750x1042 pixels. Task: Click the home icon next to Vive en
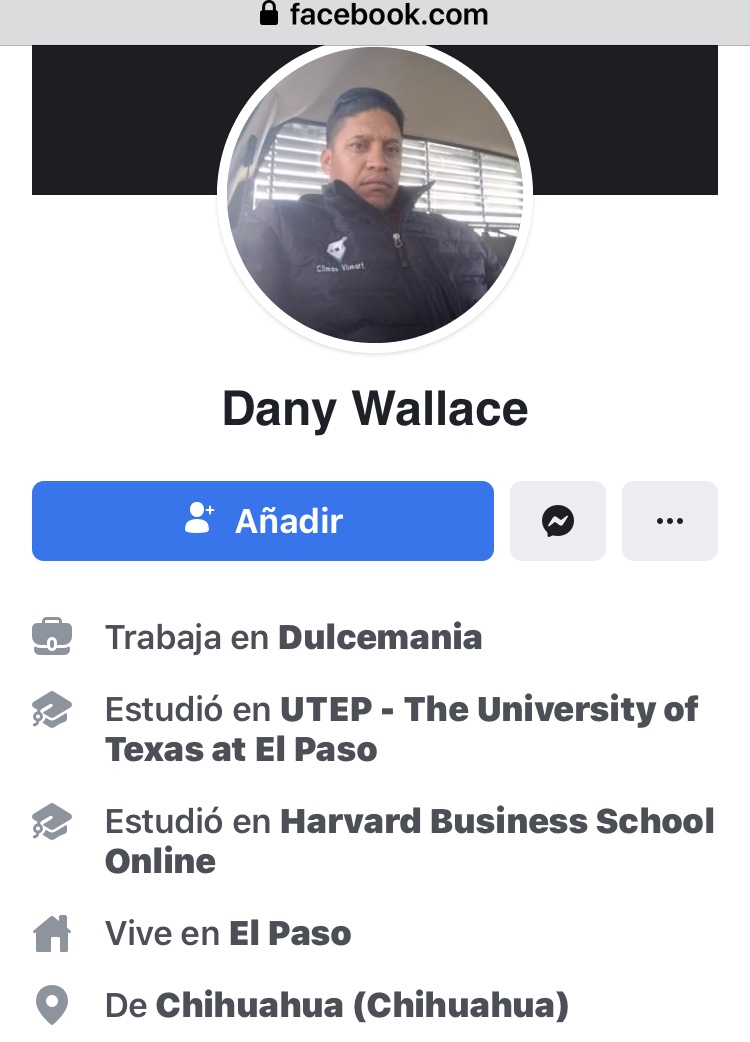pos(51,931)
